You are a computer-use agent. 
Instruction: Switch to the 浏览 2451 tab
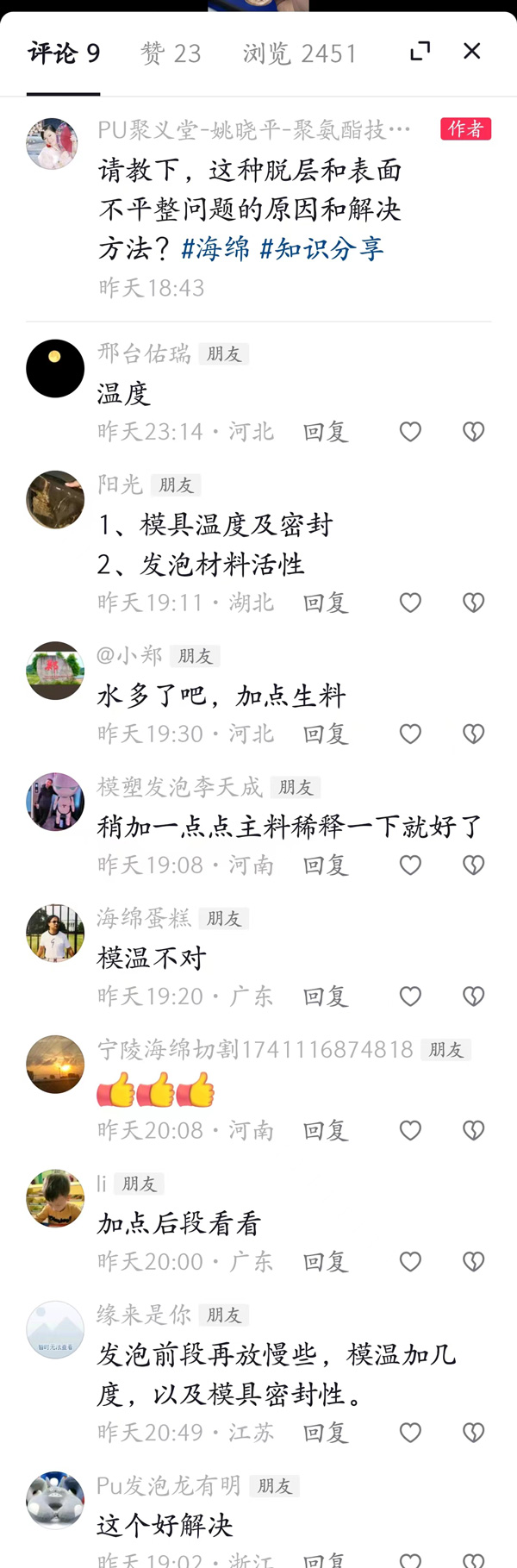299,53
